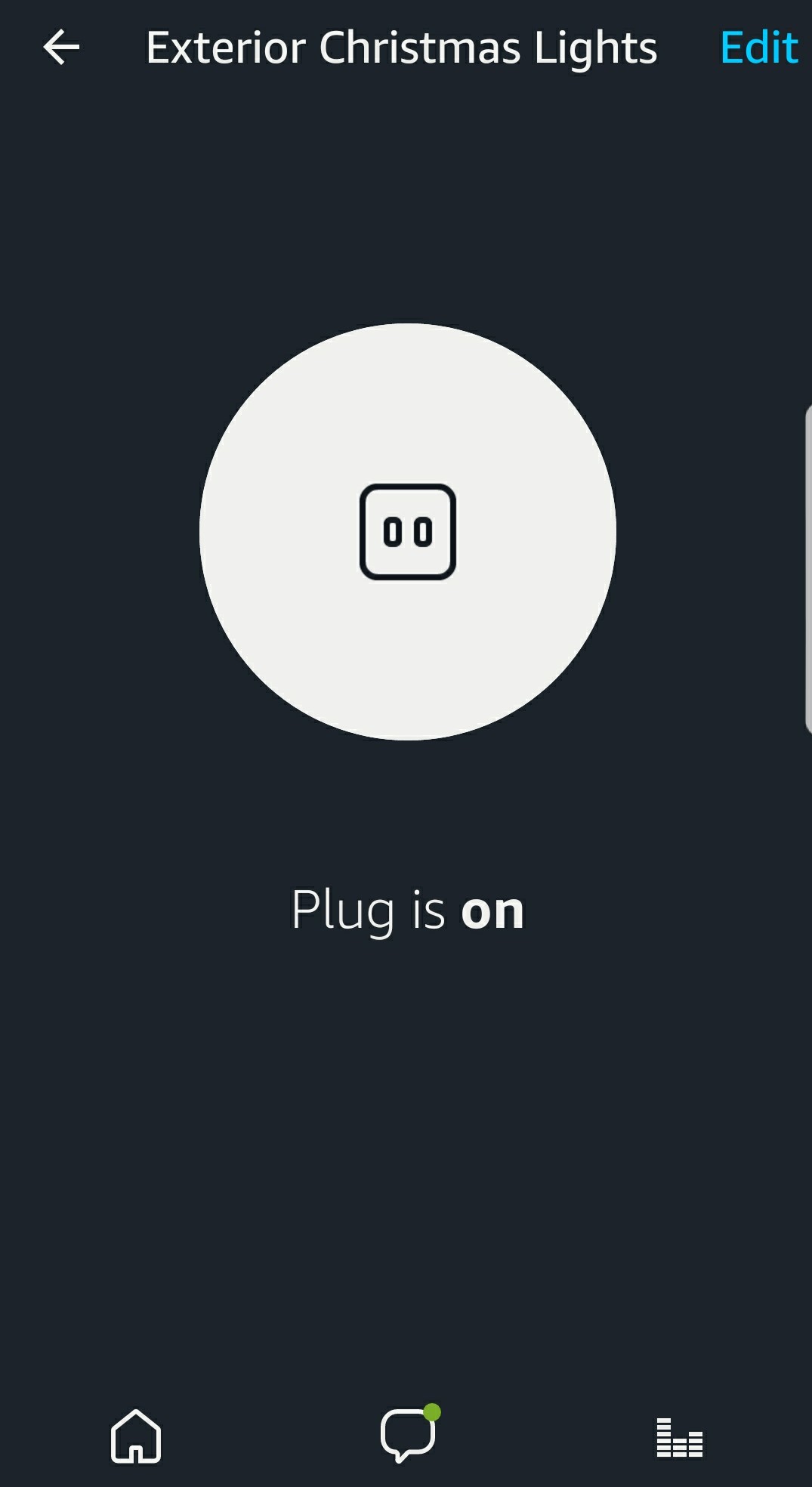This screenshot has width=812, height=1487.
Task: Go back using the arrow icon
Action: coord(61,48)
